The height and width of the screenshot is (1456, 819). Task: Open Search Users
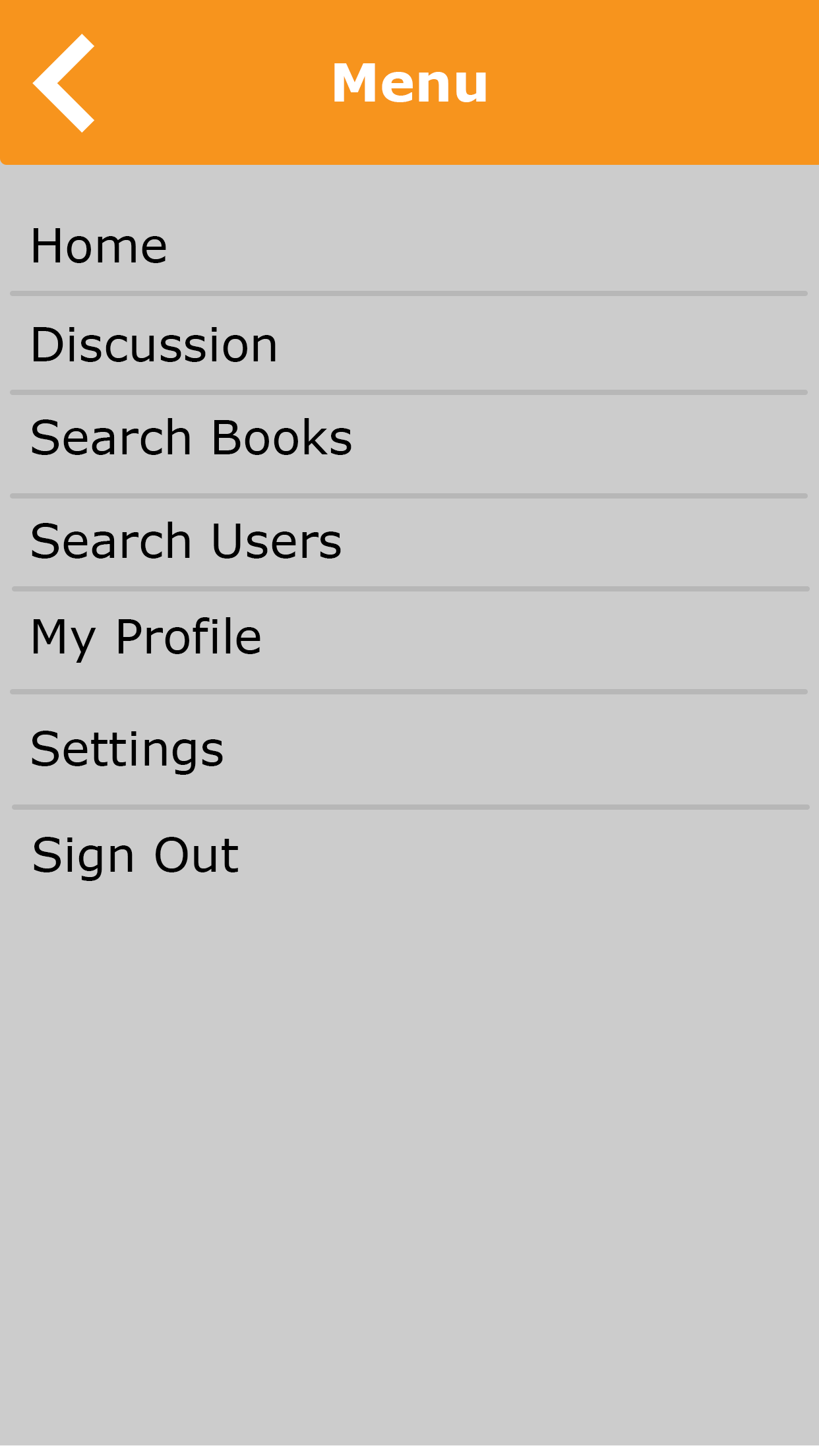click(186, 541)
